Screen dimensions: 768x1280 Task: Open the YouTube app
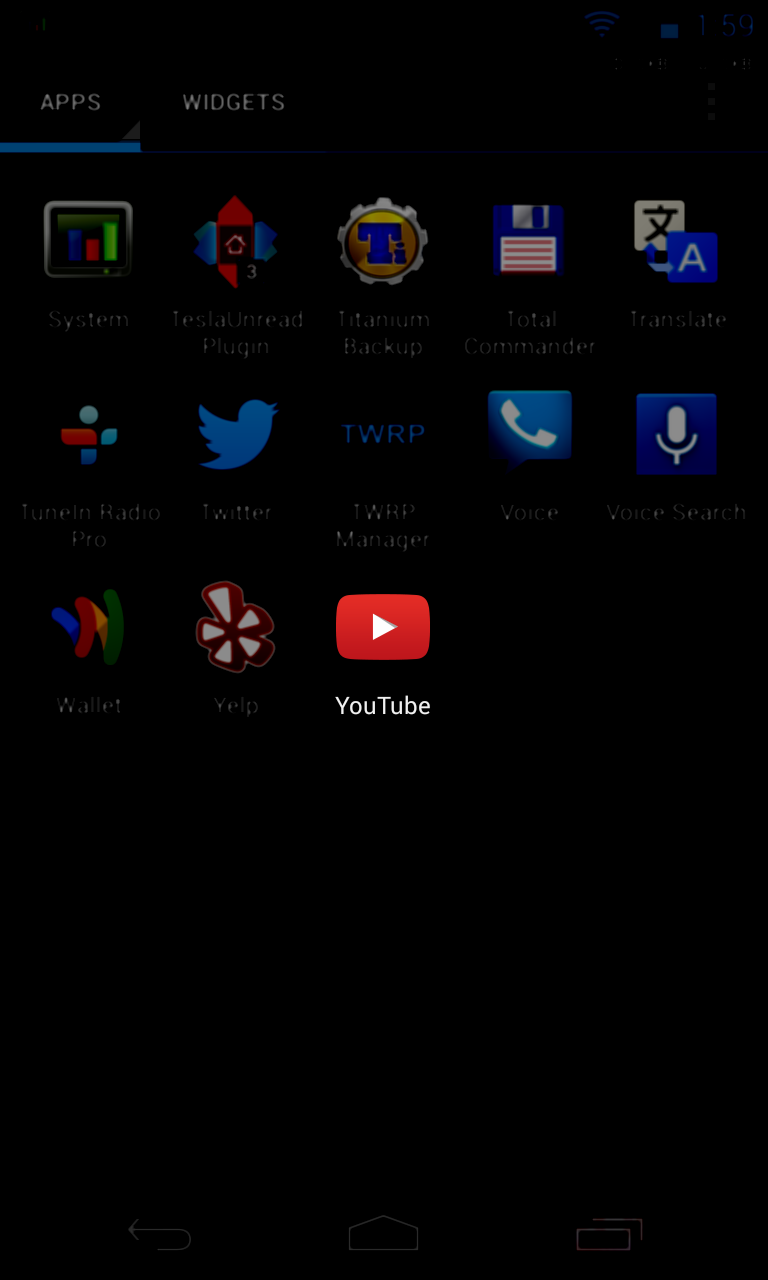[383, 627]
